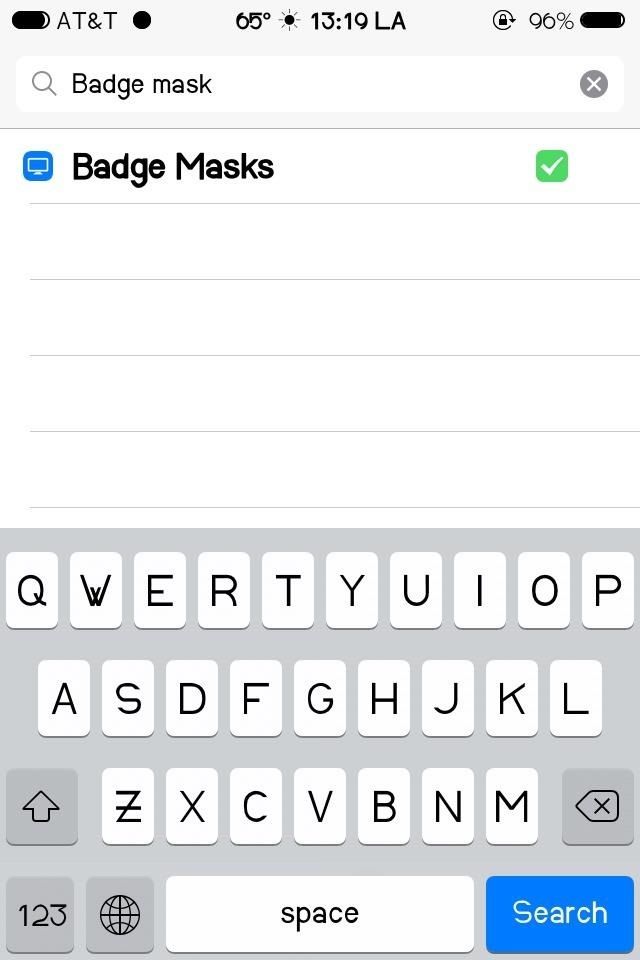Change keyboard language with globe key
640x960 pixels.
pos(120,913)
